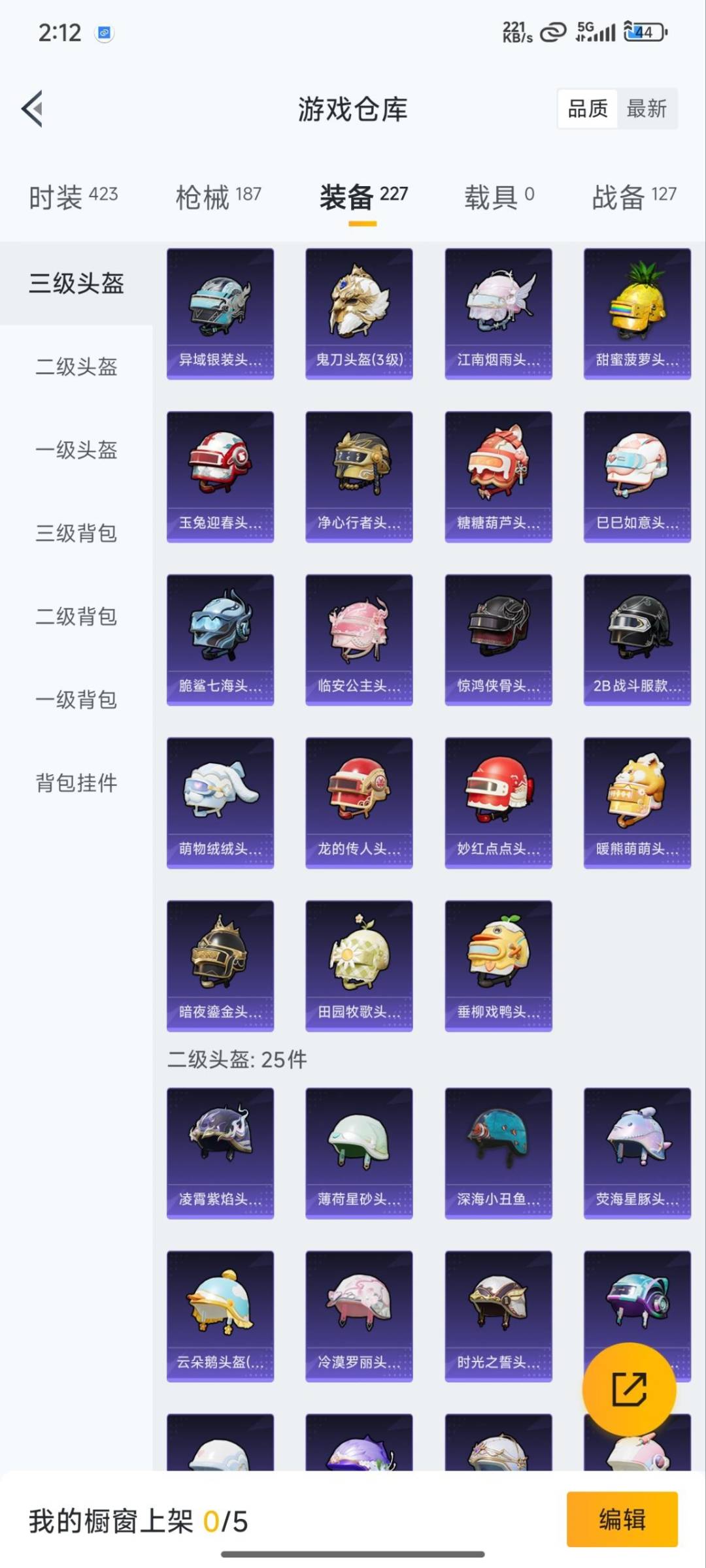Open the 2B战斗服款 helmet item
Viewport: 706px width, 1568px height.
[637, 640]
